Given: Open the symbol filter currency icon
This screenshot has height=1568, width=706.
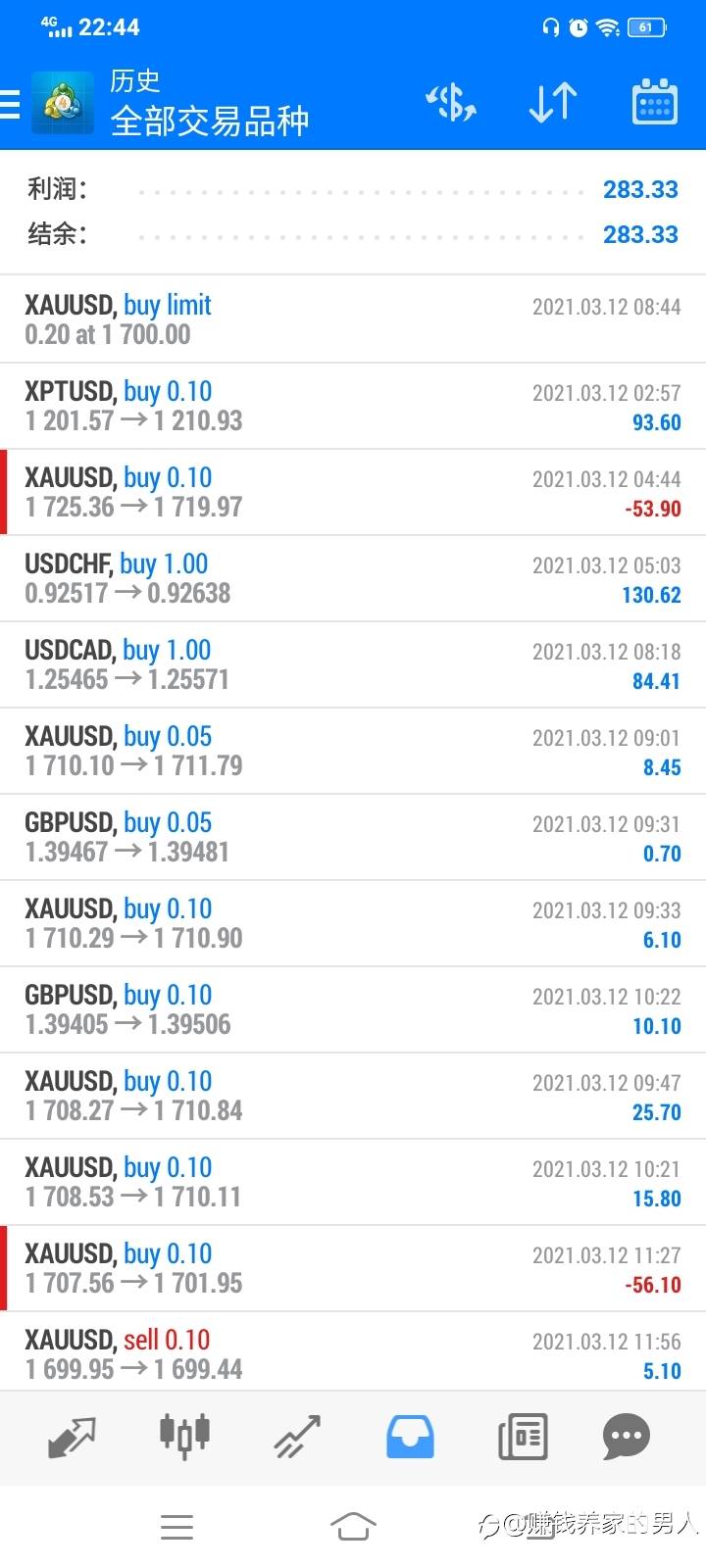Looking at the screenshot, I should [x=451, y=103].
